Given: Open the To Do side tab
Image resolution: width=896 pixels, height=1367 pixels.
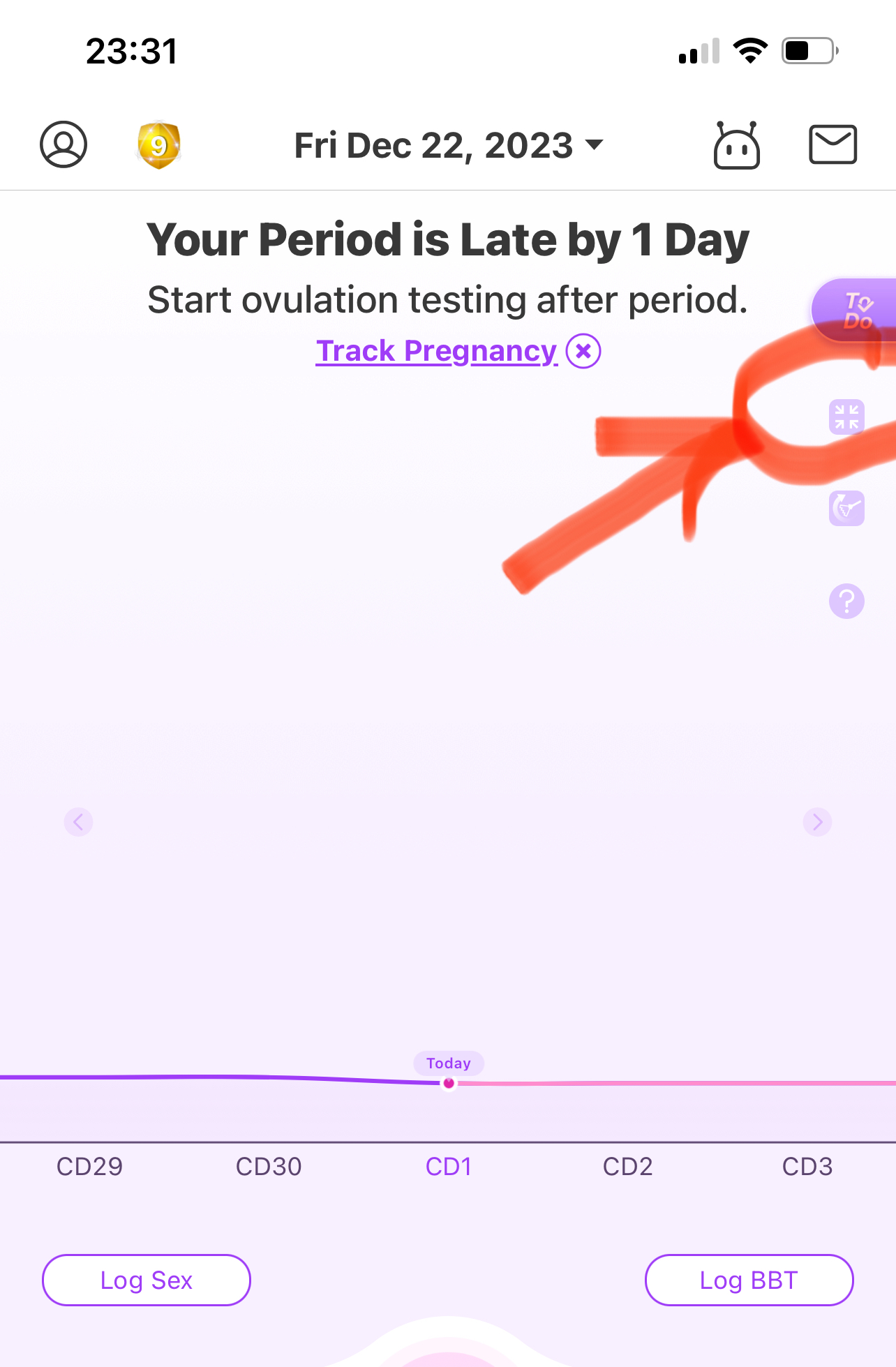Looking at the screenshot, I should click(x=857, y=311).
